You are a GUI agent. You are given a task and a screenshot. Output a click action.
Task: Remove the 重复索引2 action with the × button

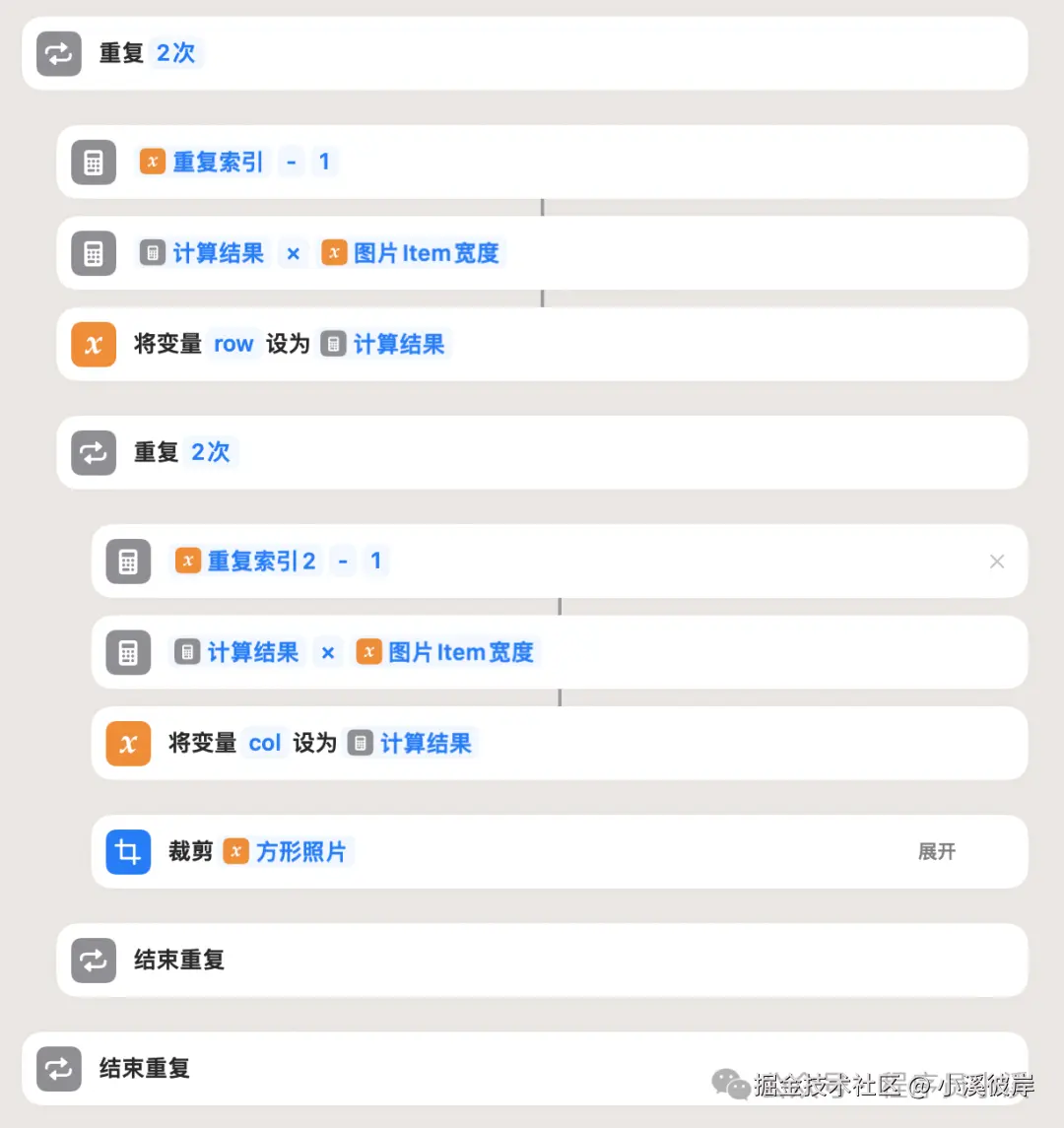pos(997,561)
